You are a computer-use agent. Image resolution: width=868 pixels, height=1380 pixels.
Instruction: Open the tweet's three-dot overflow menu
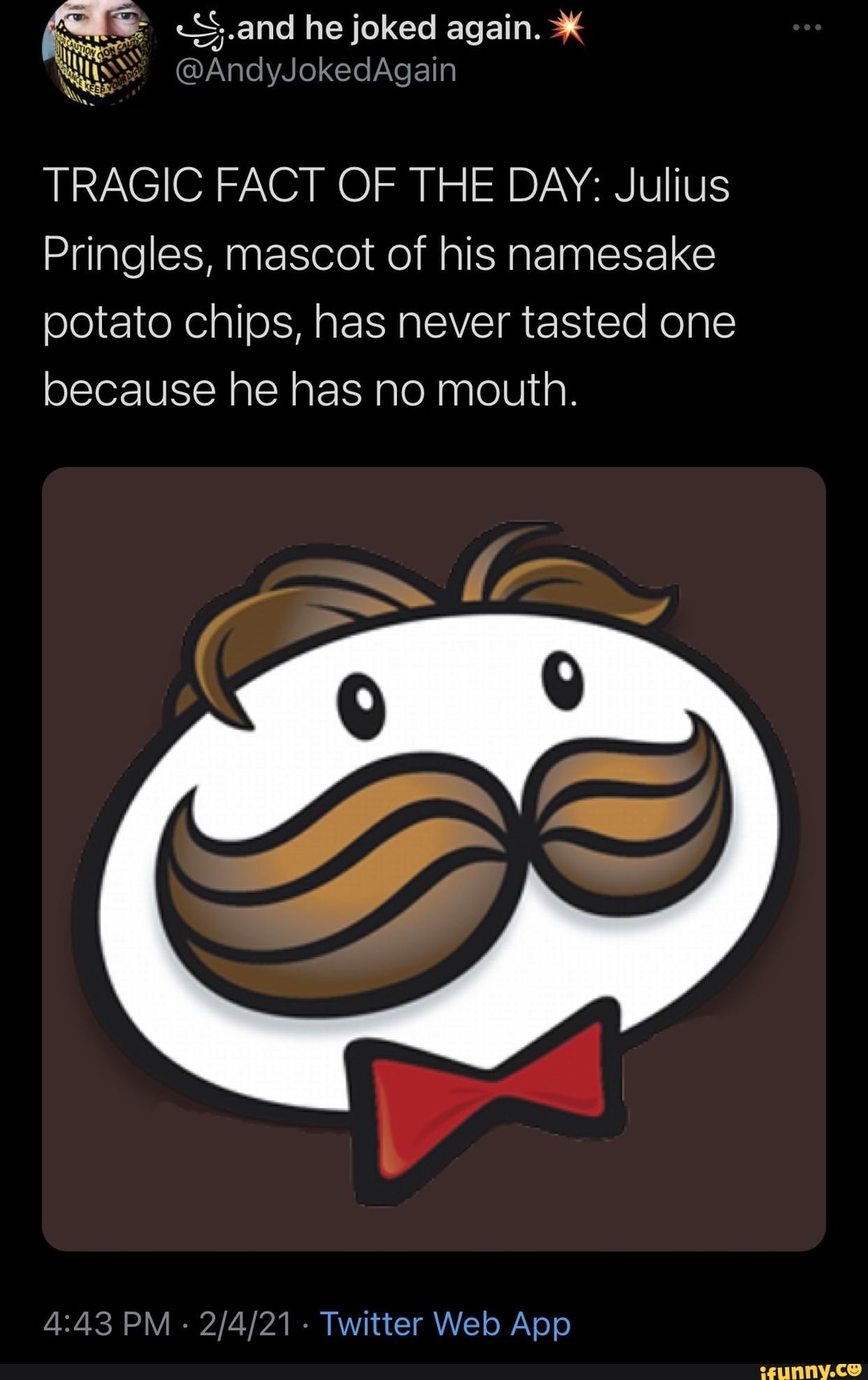tap(806, 27)
